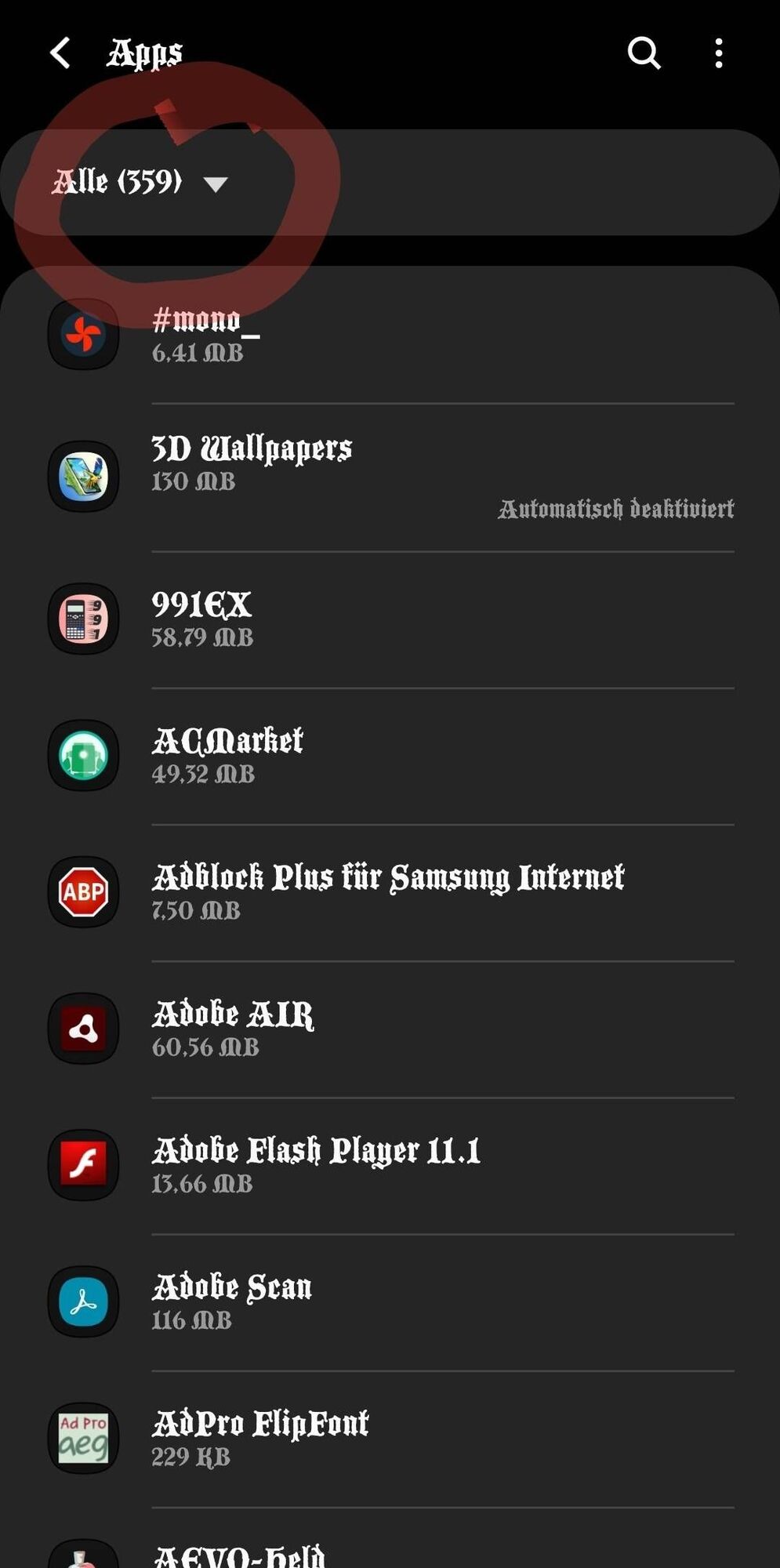Search the apps list
Screen dimensions: 780x1568
644,53
